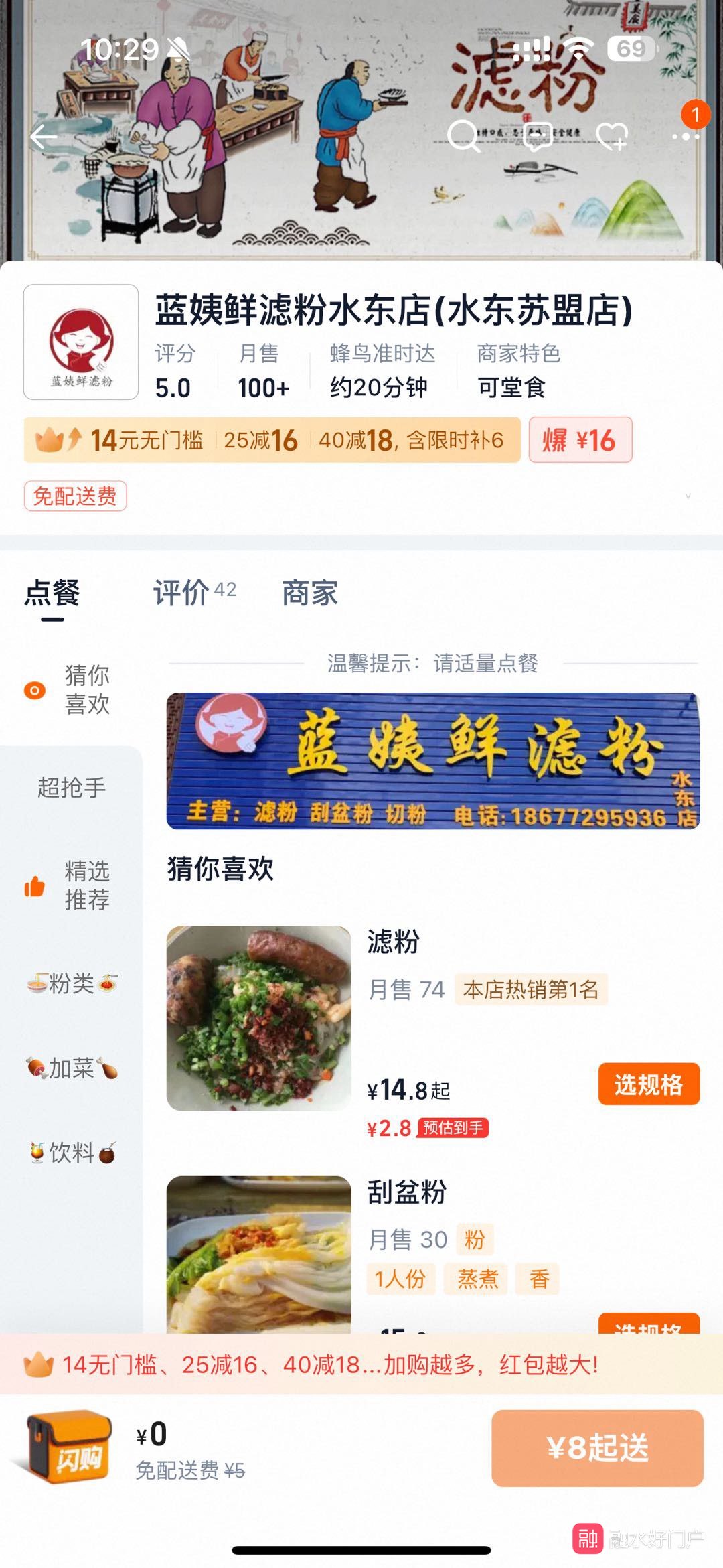The width and height of the screenshot is (723, 1568).
Task: Open the message chat icon
Action: pyautogui.click(x=538, y=136)
